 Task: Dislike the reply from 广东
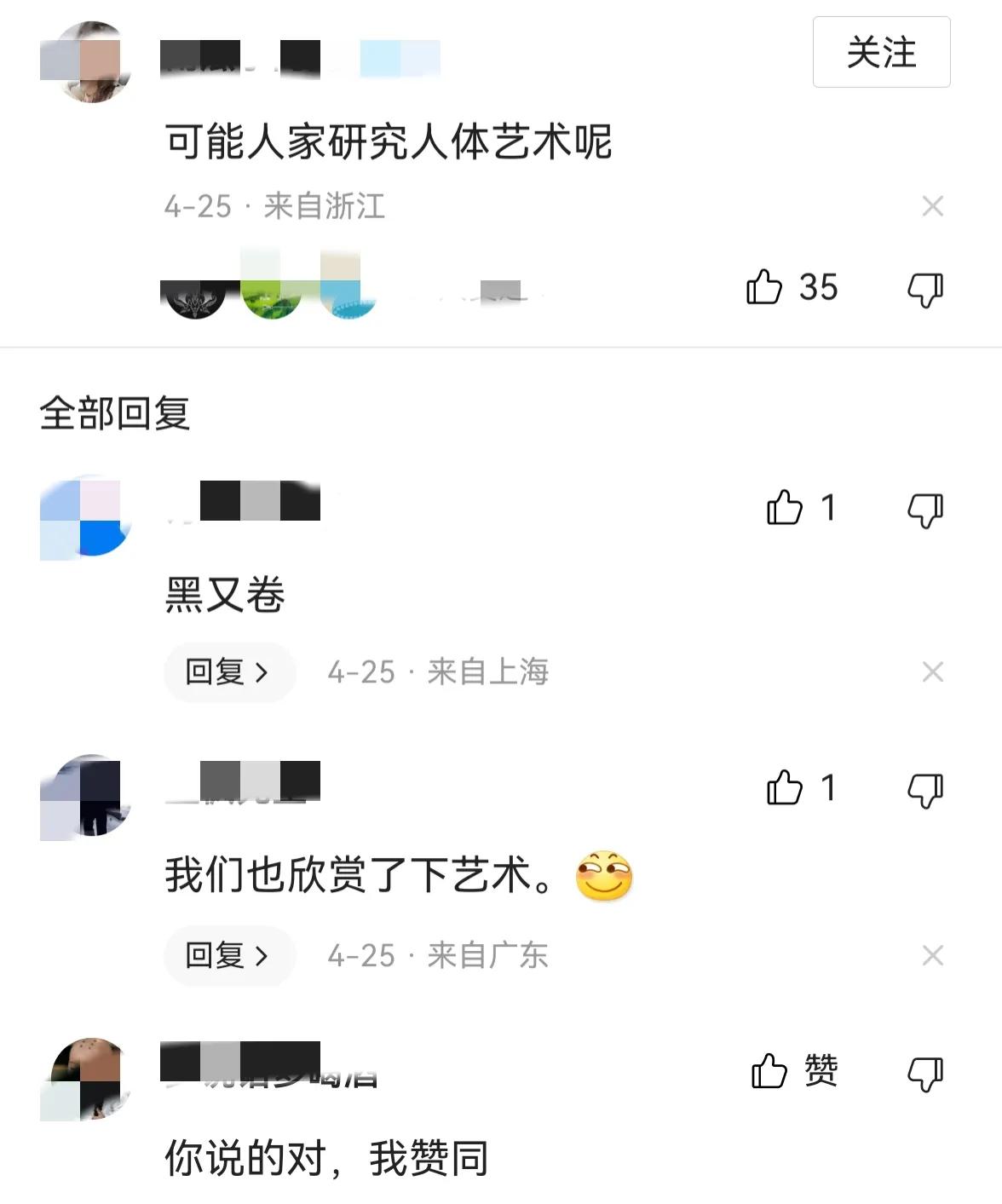[925, 790]
